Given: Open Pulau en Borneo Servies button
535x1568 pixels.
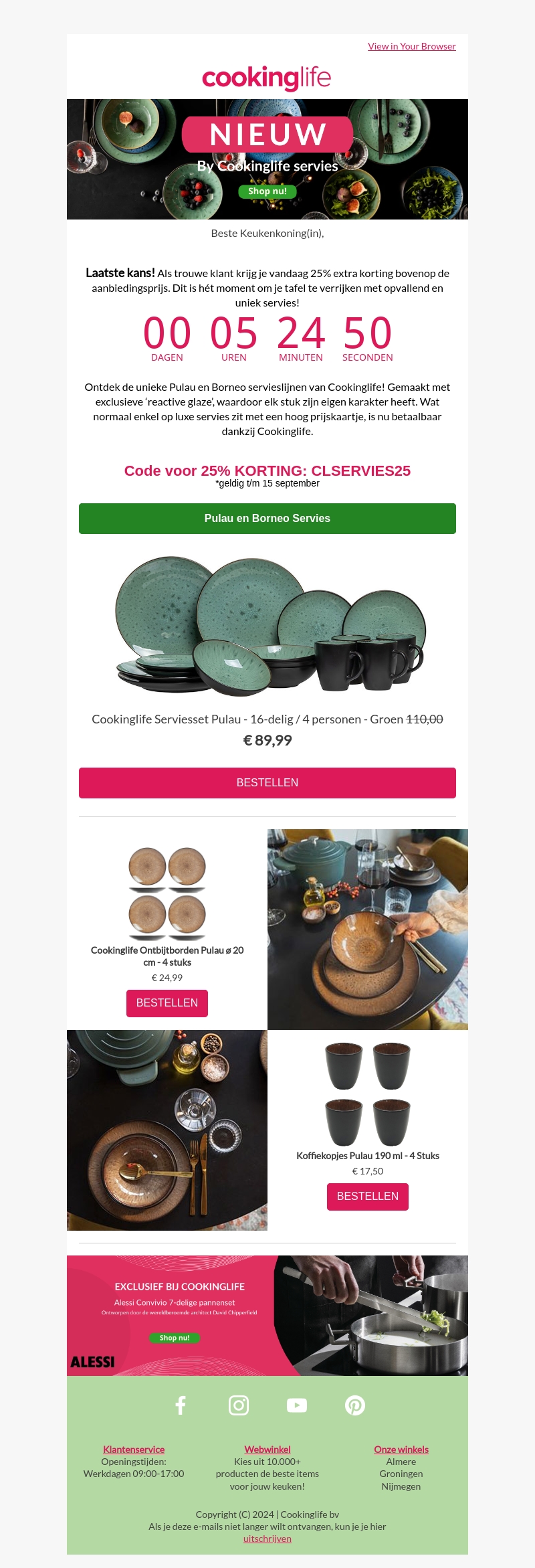Looking at the screenshot, I should click(x=267, y=519).
